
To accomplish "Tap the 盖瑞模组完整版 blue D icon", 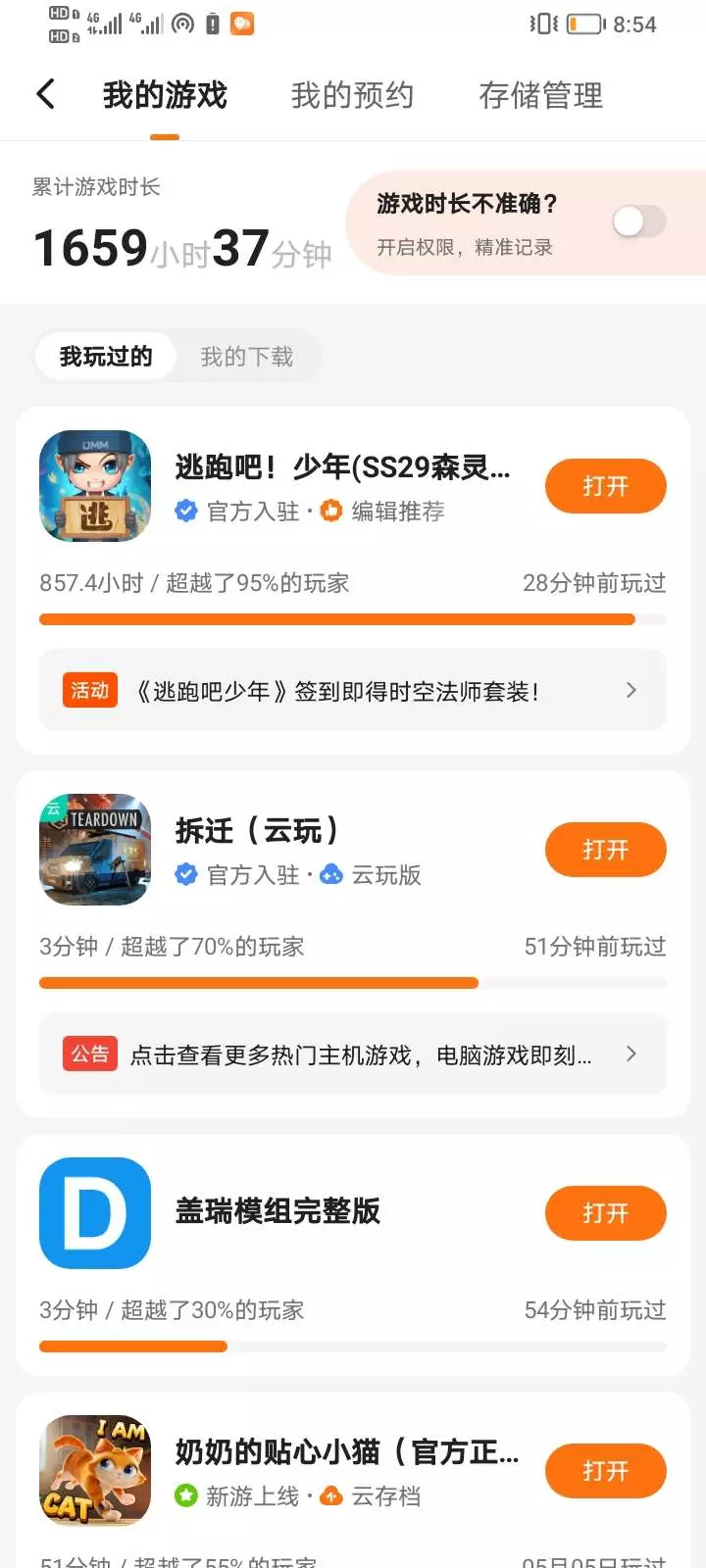I will tap(95, 1213).
